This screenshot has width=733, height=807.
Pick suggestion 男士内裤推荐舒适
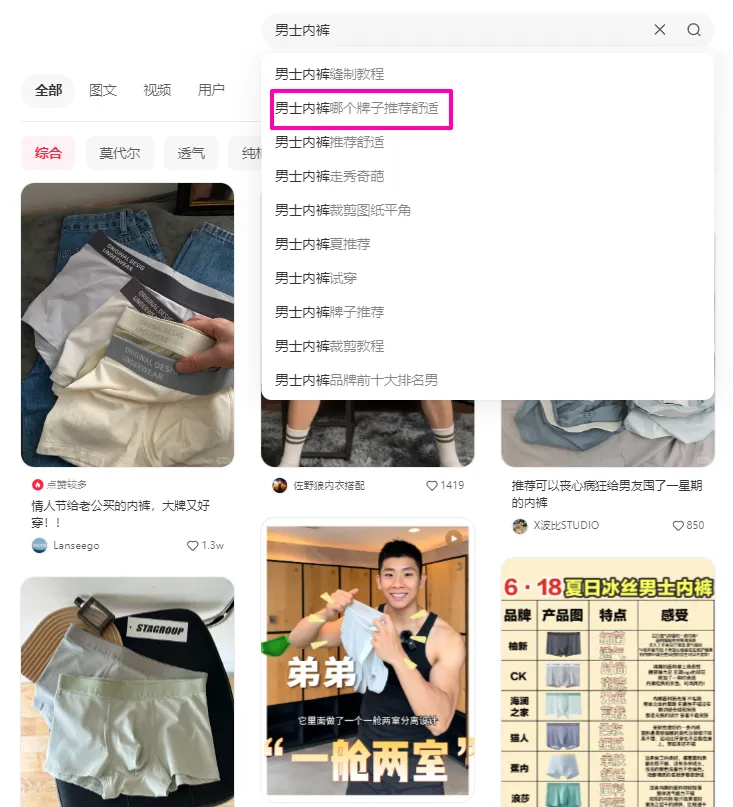click(x=330, y=142)
